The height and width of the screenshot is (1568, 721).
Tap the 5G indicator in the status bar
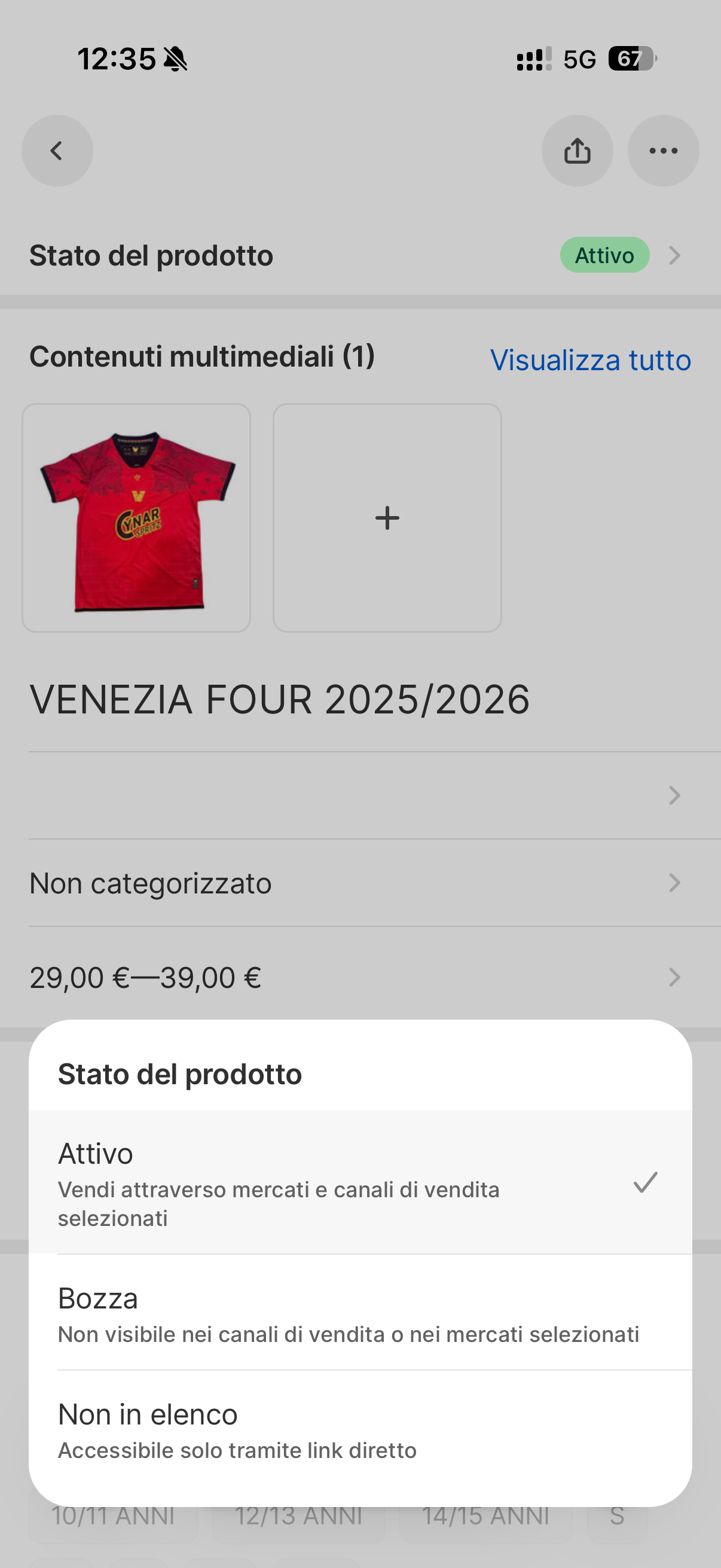(x=579, y=58)
